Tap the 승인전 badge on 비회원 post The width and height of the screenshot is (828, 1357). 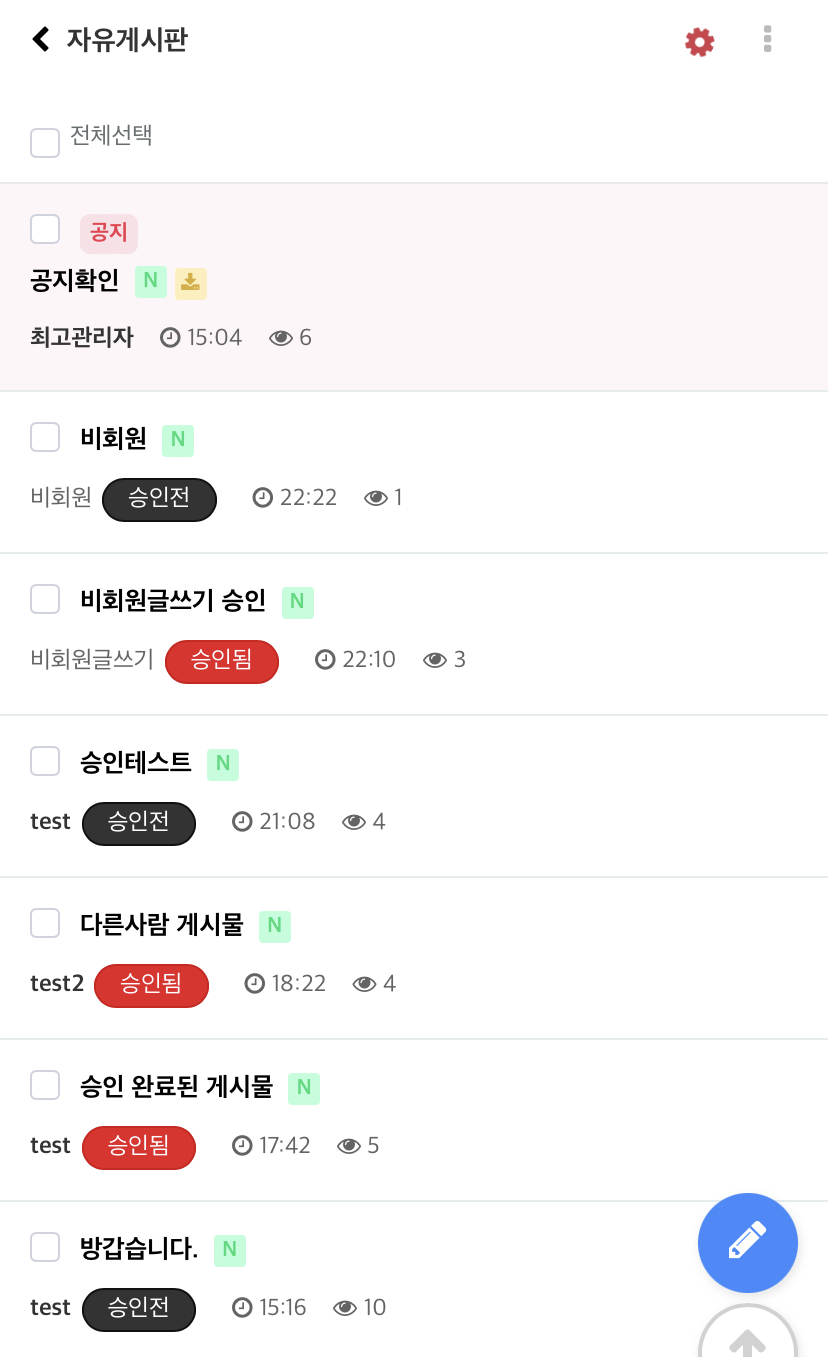[x=160, y=499]
